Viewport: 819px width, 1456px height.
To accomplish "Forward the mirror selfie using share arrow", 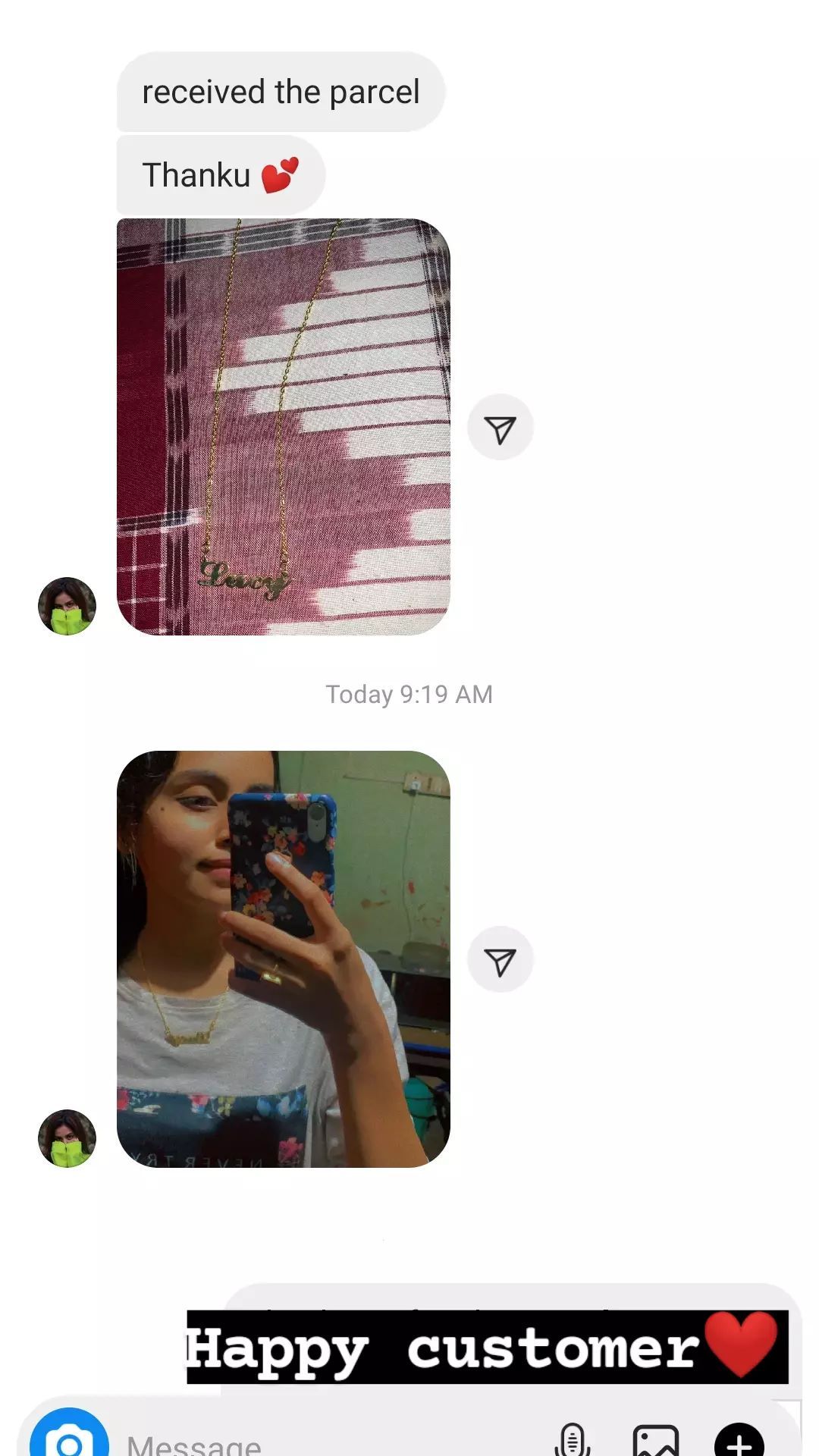I will pyautogui.click(x=500, y=960).
